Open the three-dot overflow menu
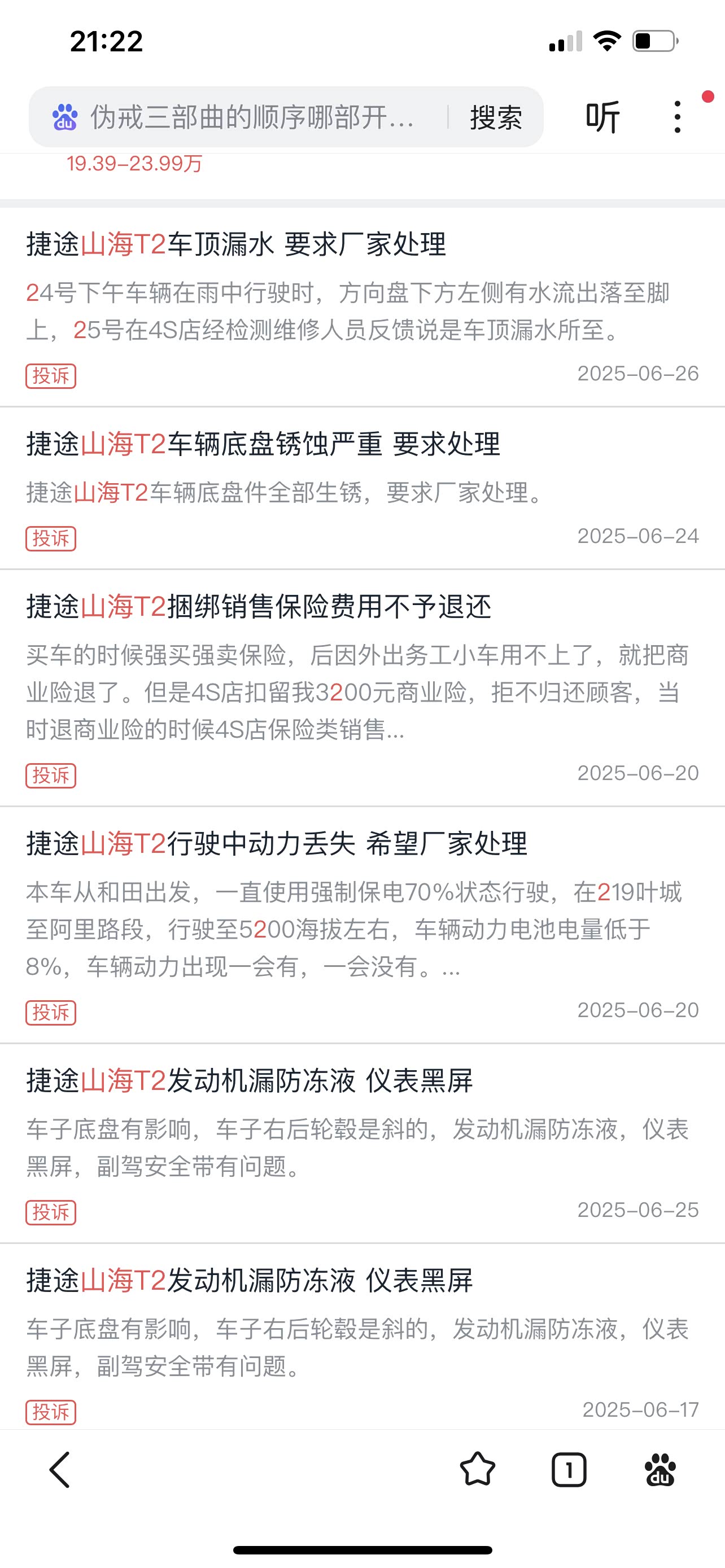This screenshot has width=725, height=1568. 678,117
